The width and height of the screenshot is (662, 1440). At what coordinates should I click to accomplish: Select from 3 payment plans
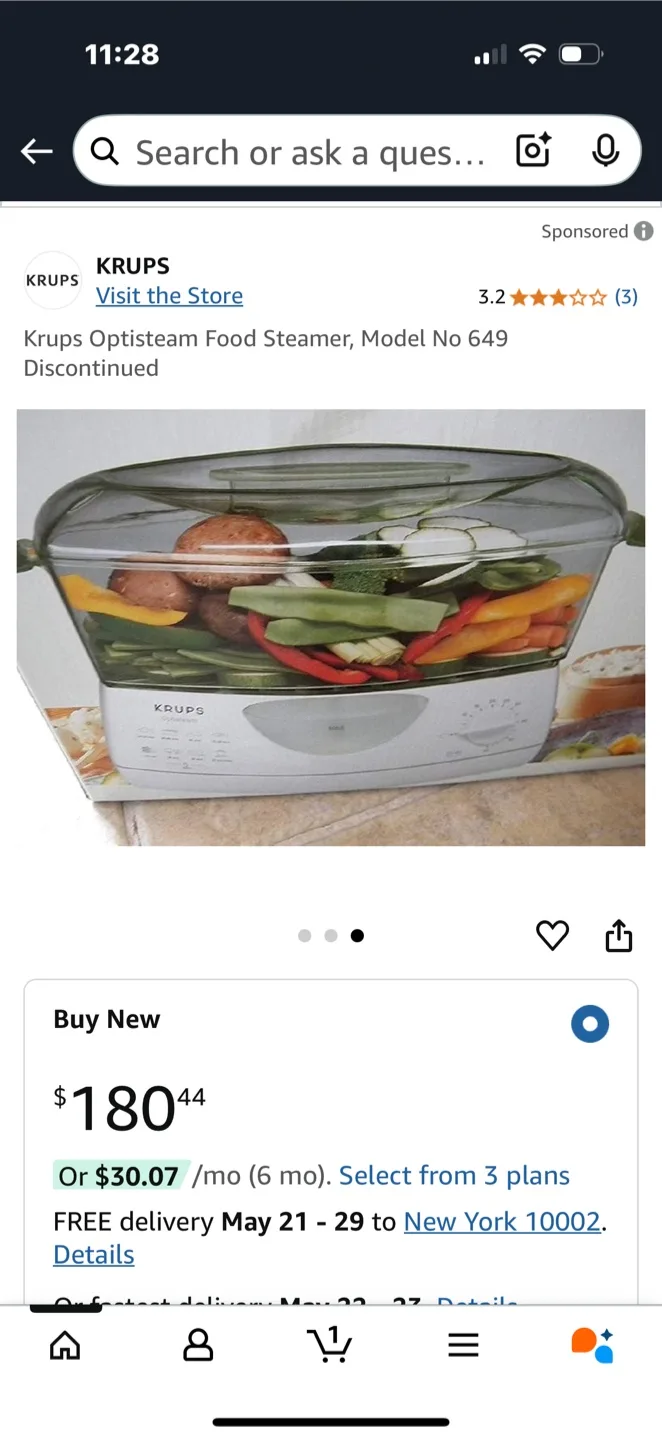454,1176
